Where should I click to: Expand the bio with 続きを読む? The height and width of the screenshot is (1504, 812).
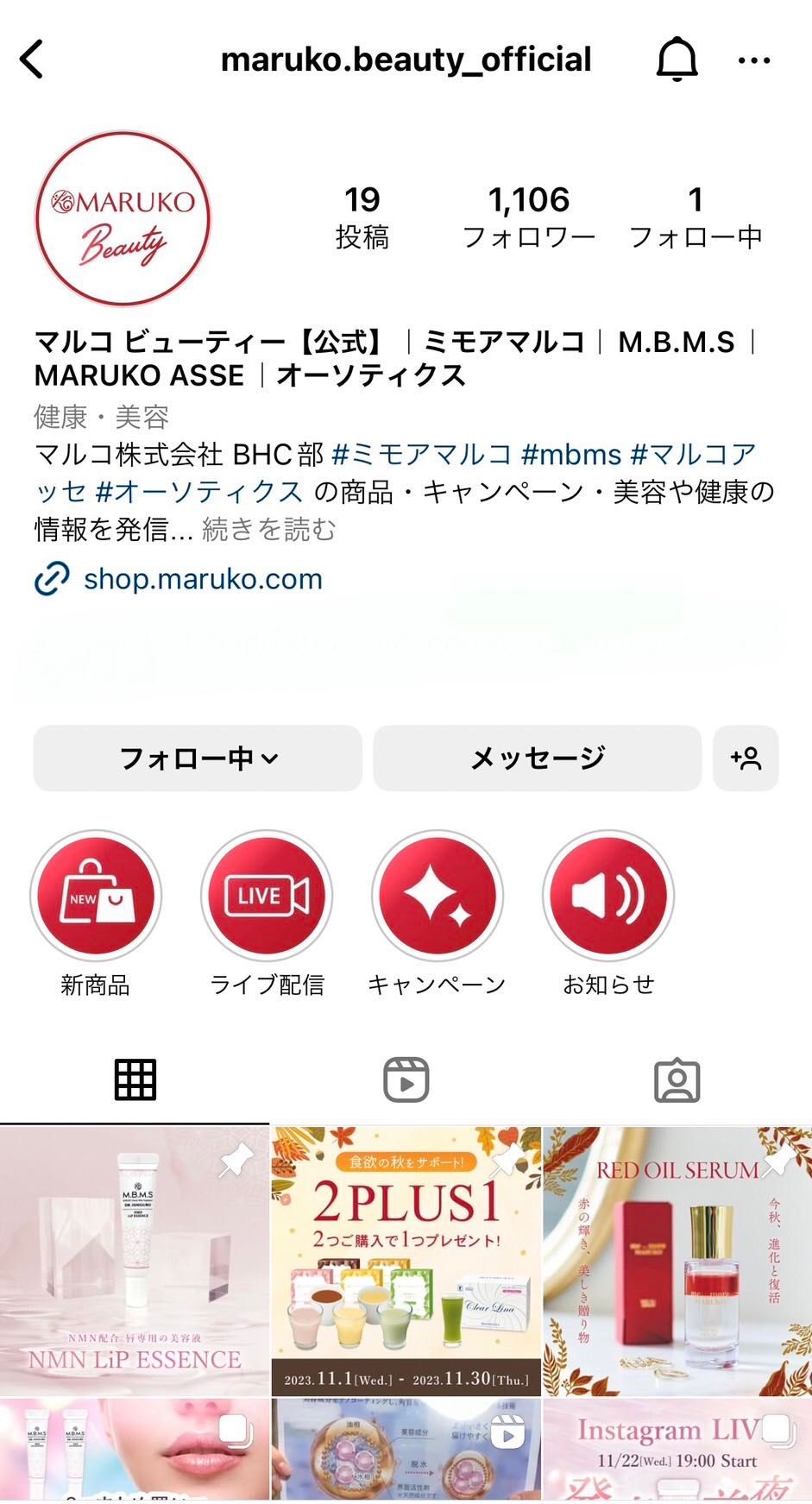coord(268,529)
